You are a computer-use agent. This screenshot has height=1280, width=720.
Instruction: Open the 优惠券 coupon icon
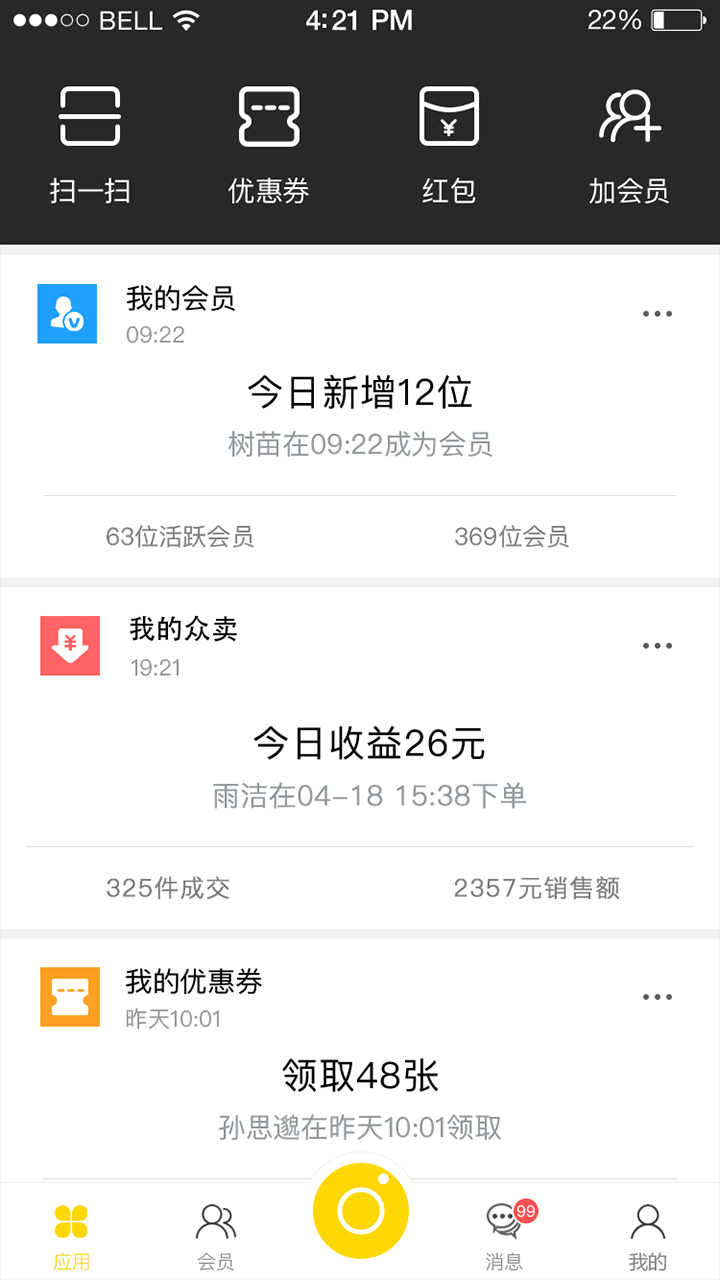(x=268, y=115)
